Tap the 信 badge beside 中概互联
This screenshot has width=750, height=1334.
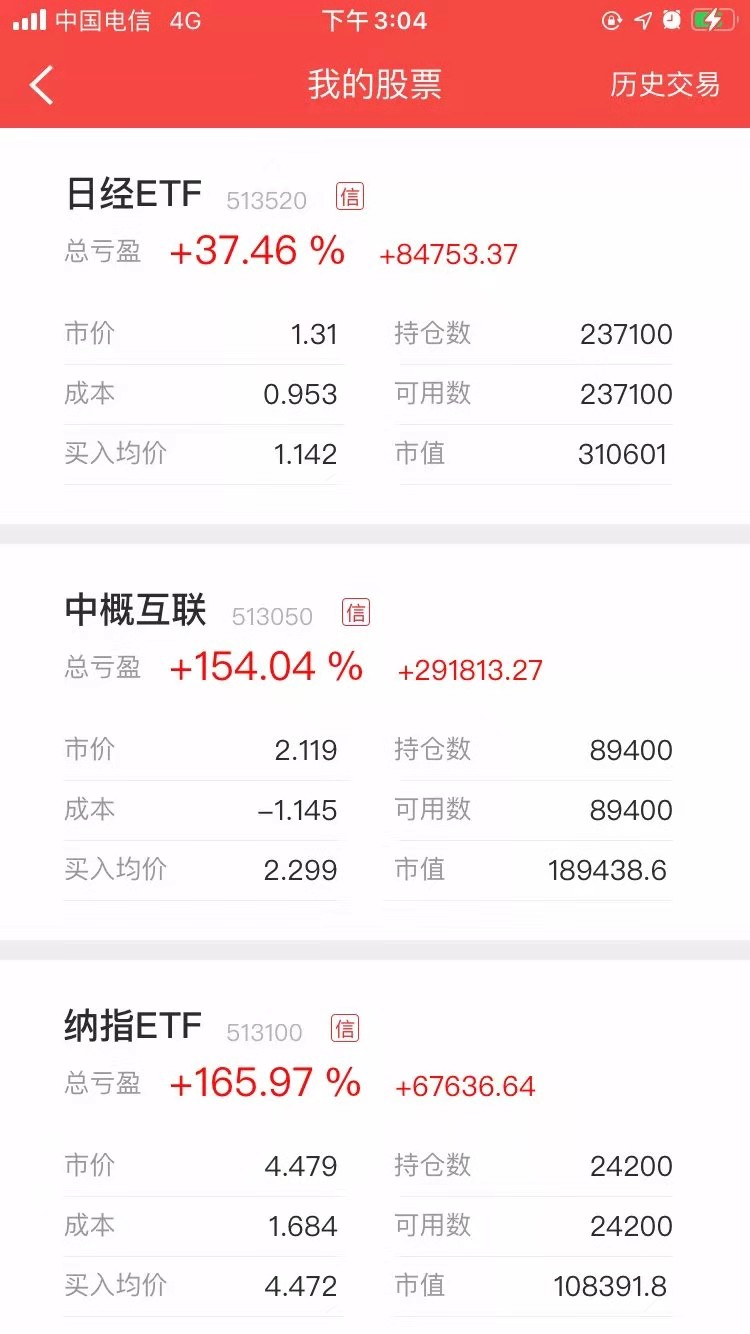(x=357, y=612)
